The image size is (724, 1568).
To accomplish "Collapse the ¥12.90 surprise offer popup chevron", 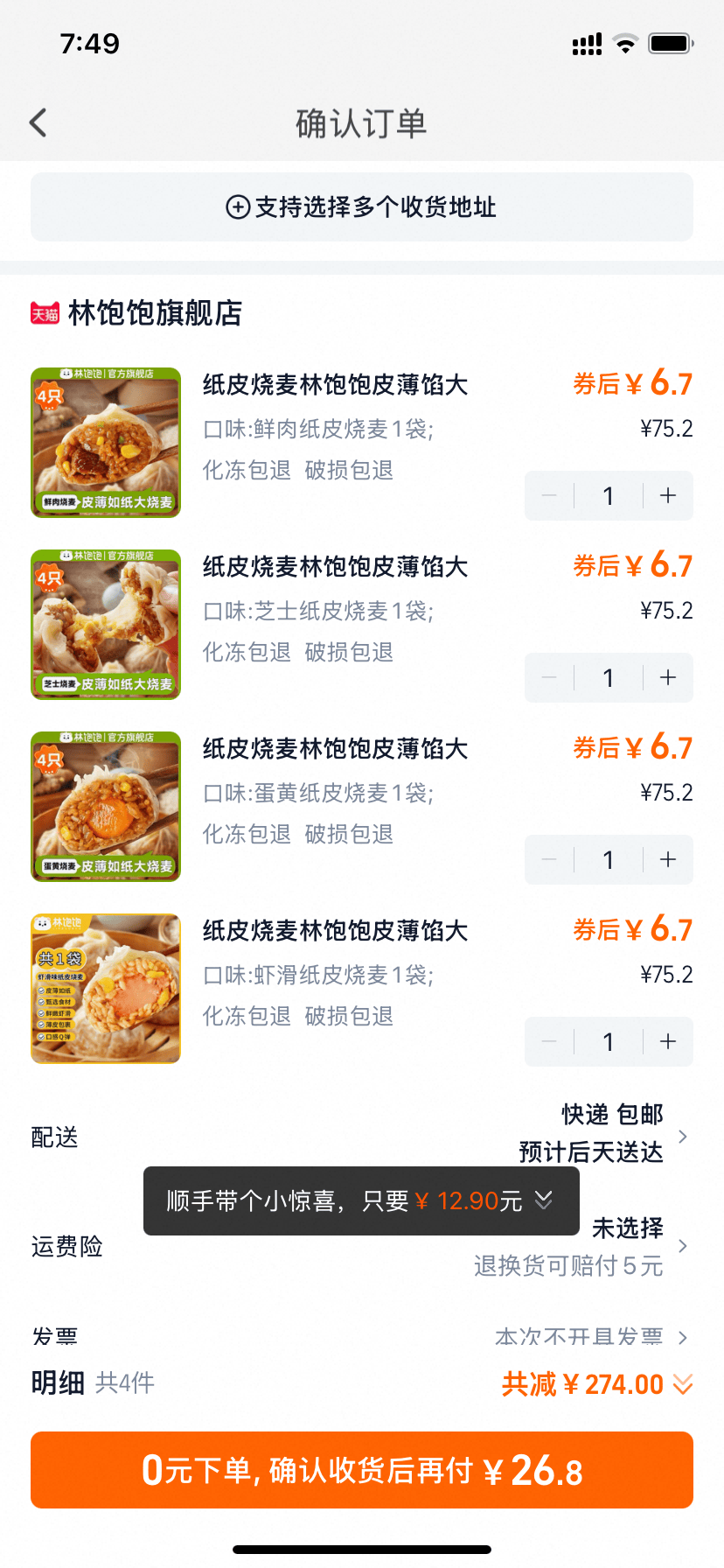I will [544, 1200].
